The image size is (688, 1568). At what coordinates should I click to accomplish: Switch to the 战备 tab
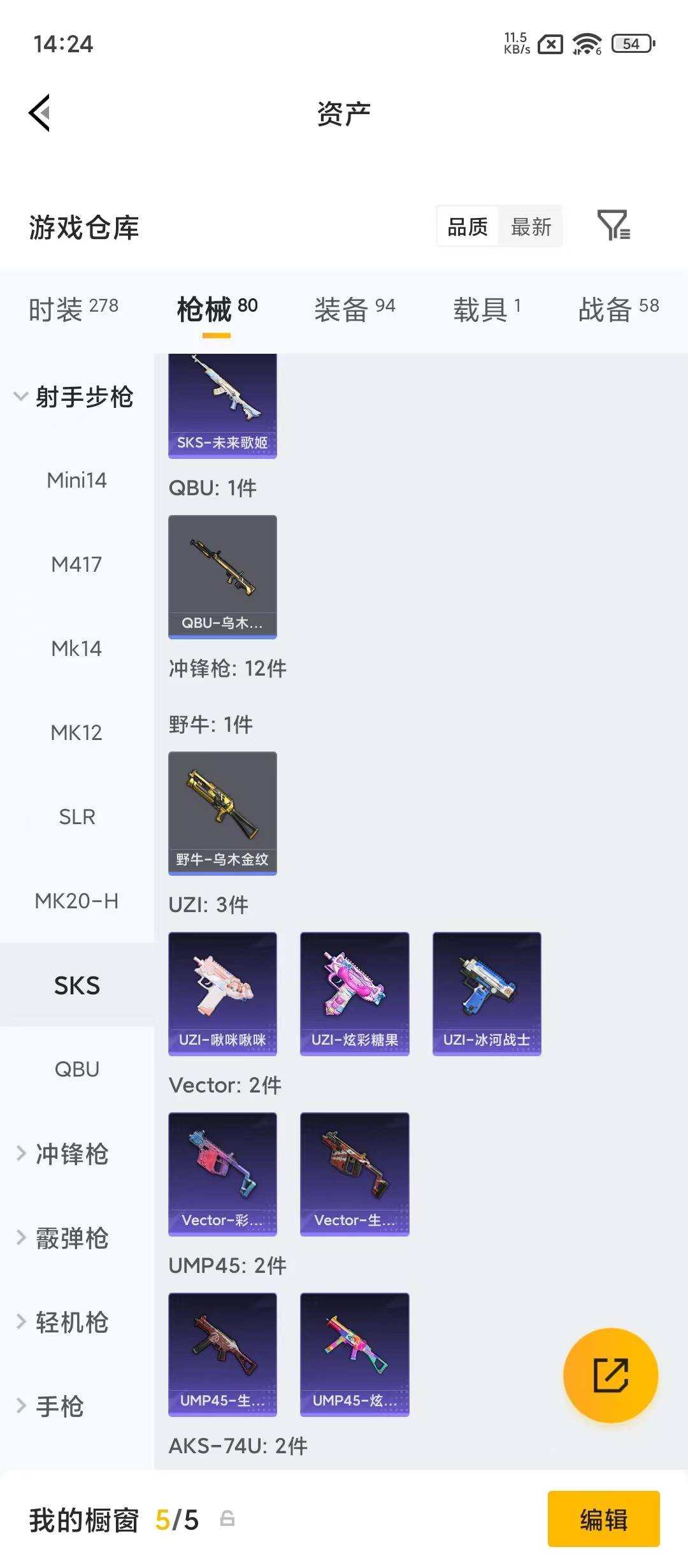click(618, 309)
